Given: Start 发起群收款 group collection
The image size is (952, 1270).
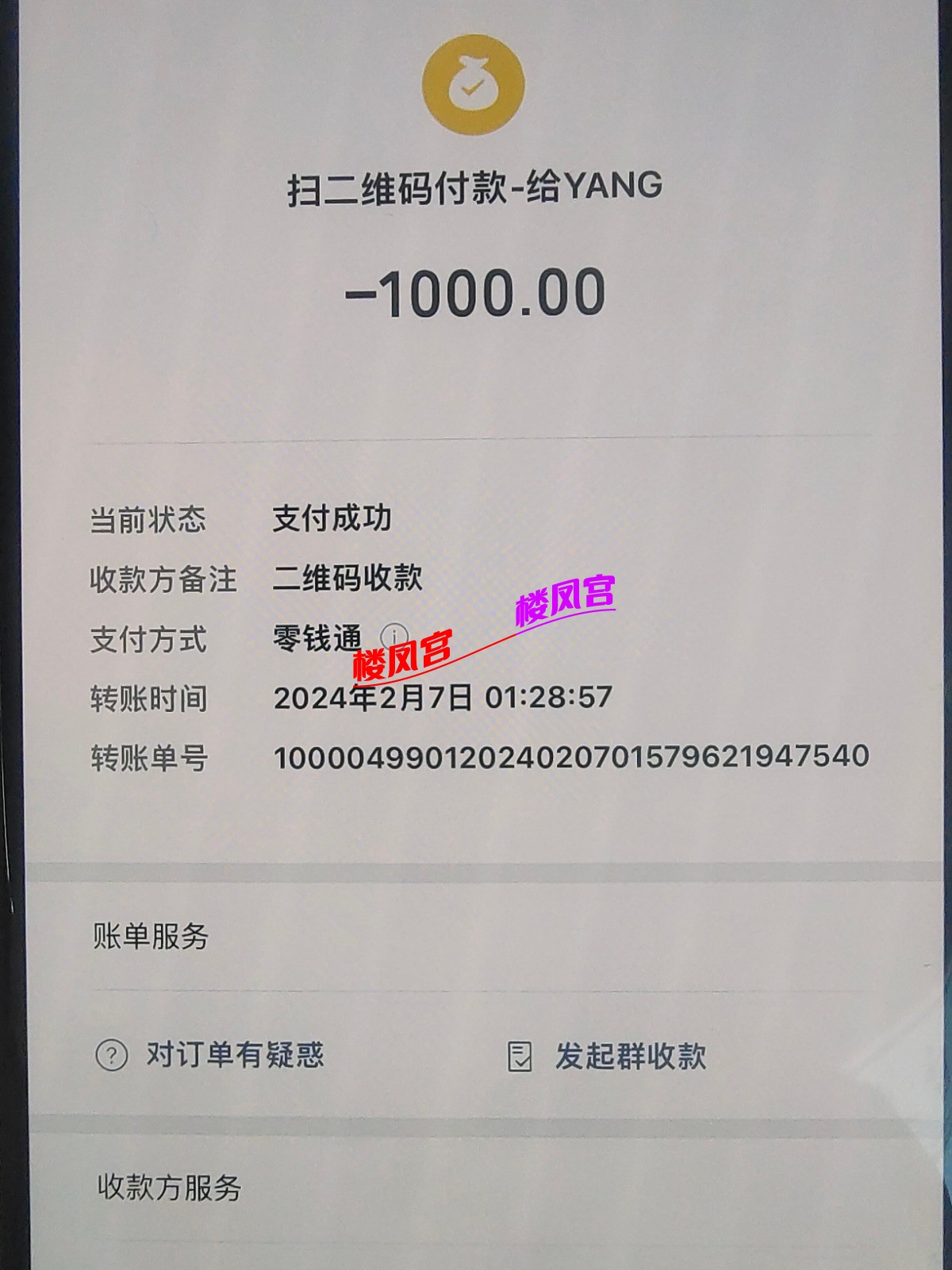Looking at the screenshot, I should point(608,1057).
